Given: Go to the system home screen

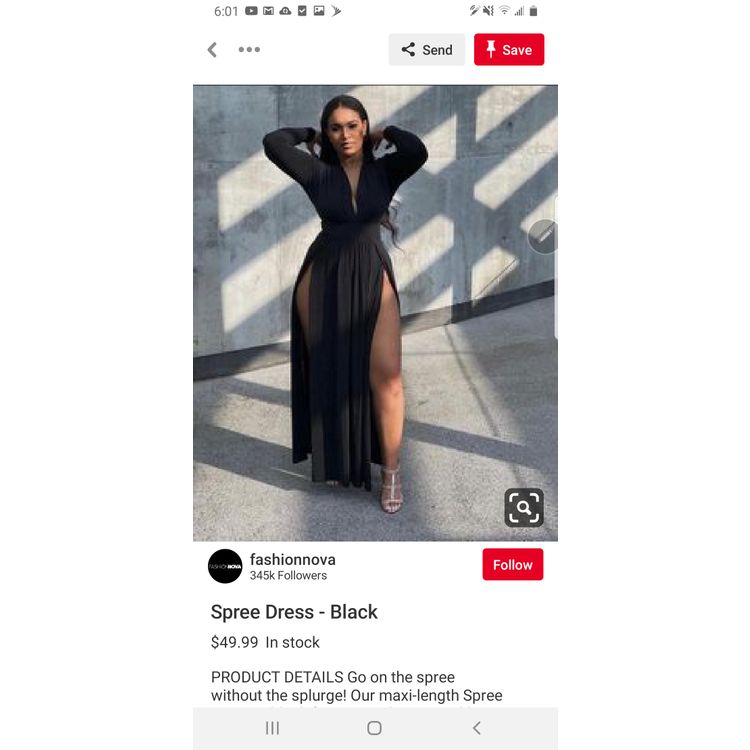Looking at the screenshot, I should point(374,728).
